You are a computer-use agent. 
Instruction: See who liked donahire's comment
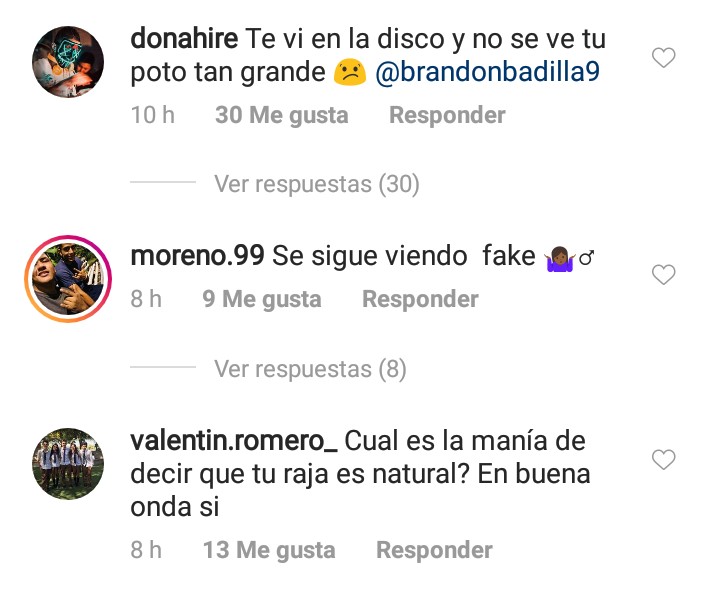[x=282, y=115]
